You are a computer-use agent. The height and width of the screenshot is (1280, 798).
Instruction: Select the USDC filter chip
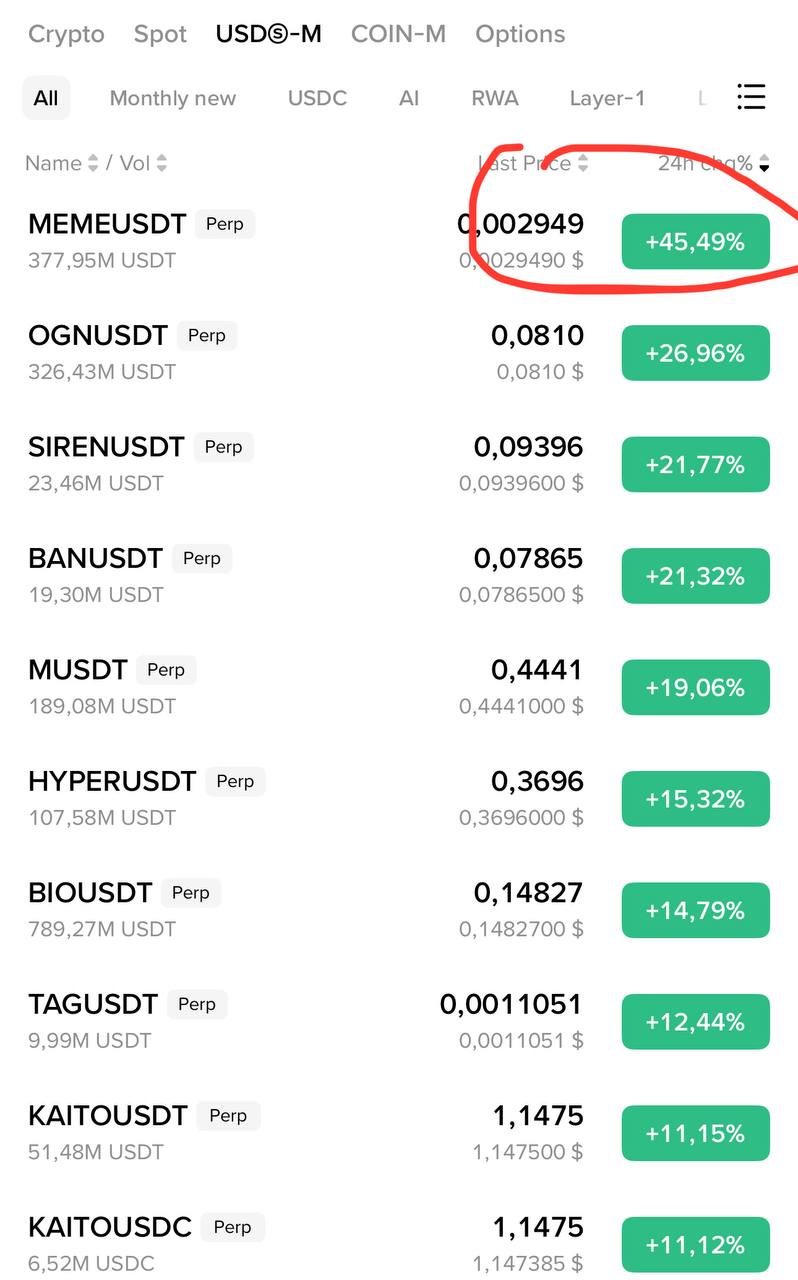click(317, 98)
